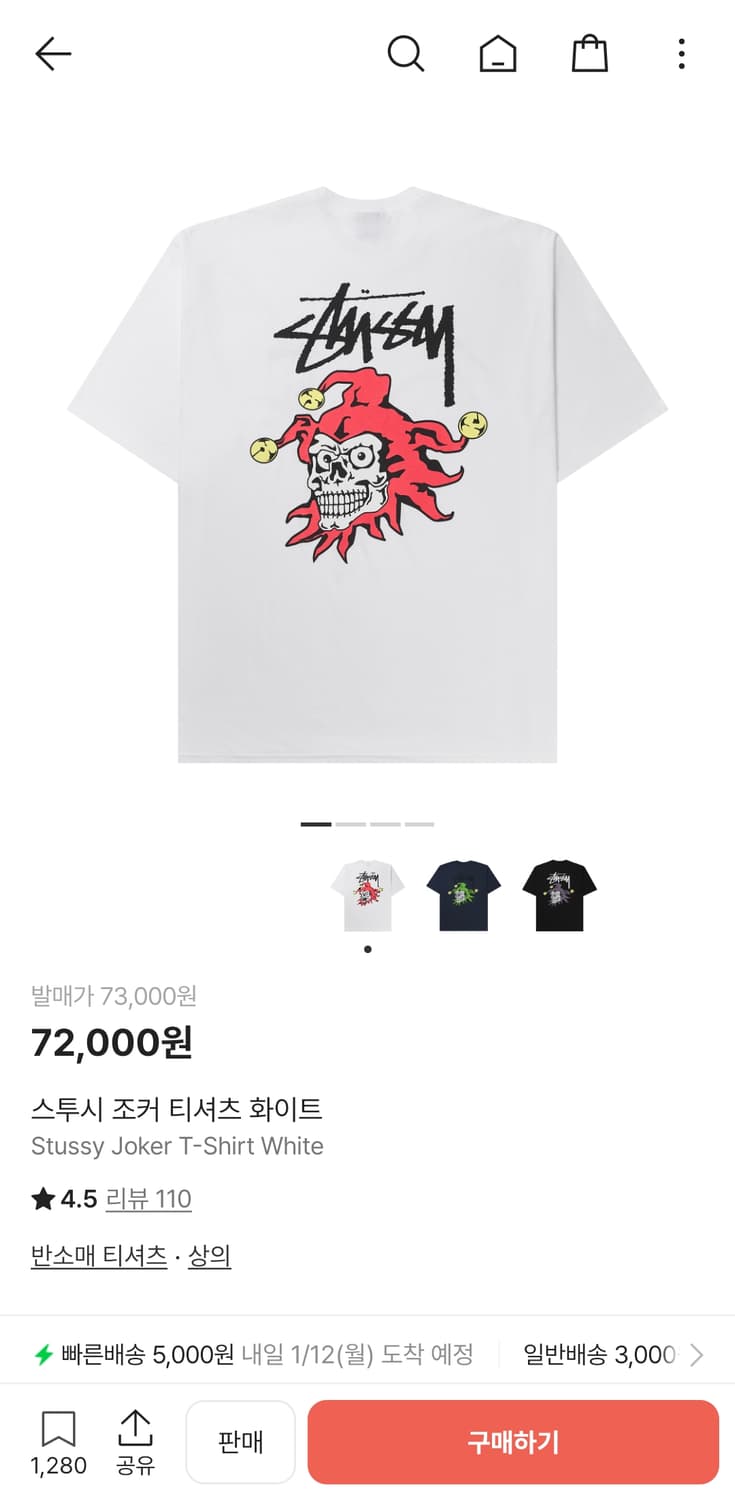Open the second carousel indicator segment
Image resolution: width=735 pixels, height=1500 pixels.
tap(352, 824)
